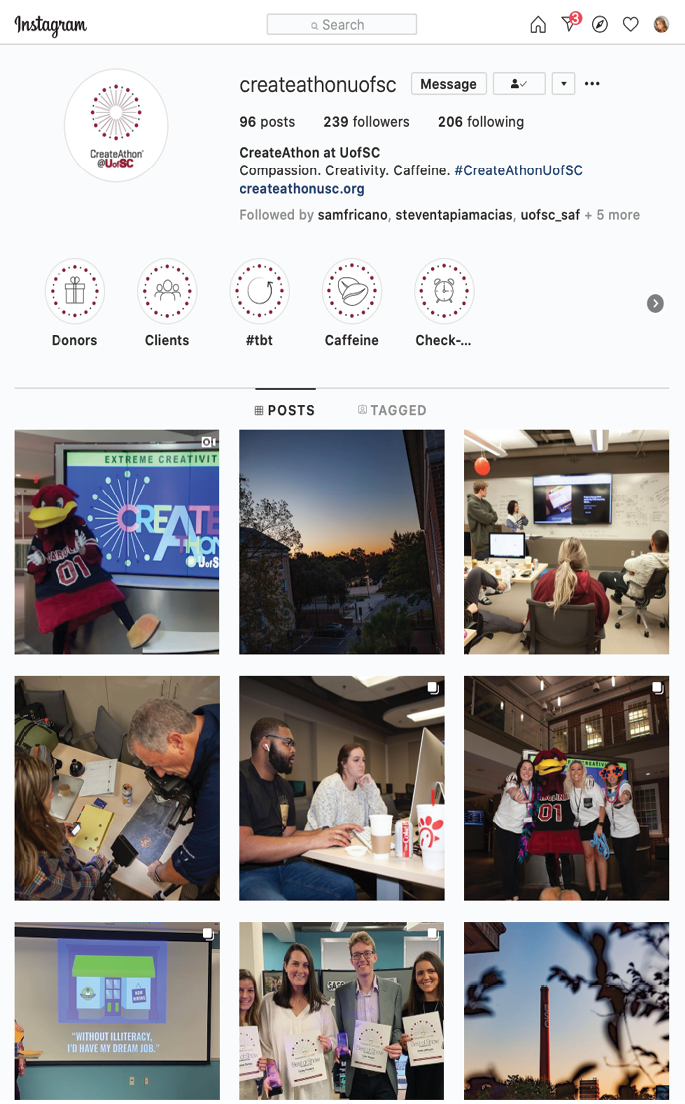The height and width of the screenshot is (1104, 685).
Task: Open the #CreateAthonUofSC hashtag
Action: pos(518,171)
